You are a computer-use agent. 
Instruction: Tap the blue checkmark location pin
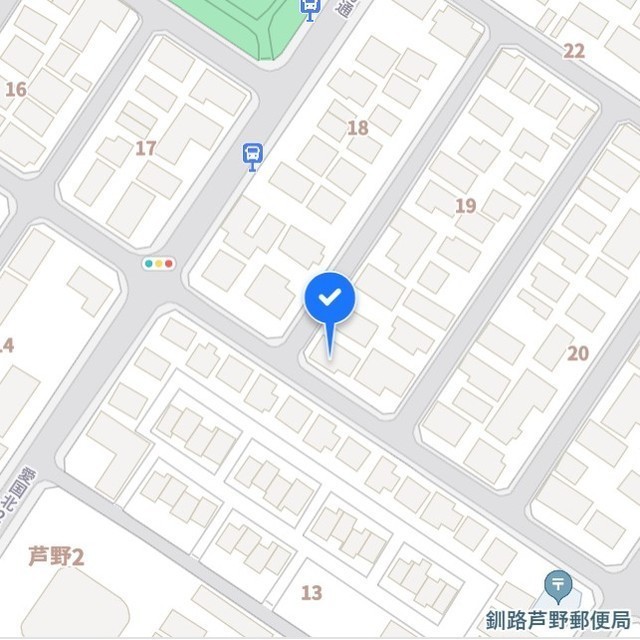pyautogui.click(x=329, y=299)
